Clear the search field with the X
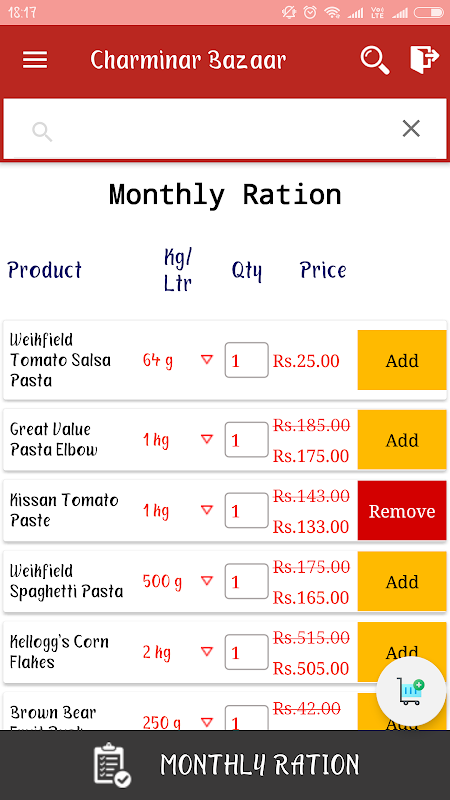This screenshot has height=800, width=450. pyautogui.click(x=411, y=129)
